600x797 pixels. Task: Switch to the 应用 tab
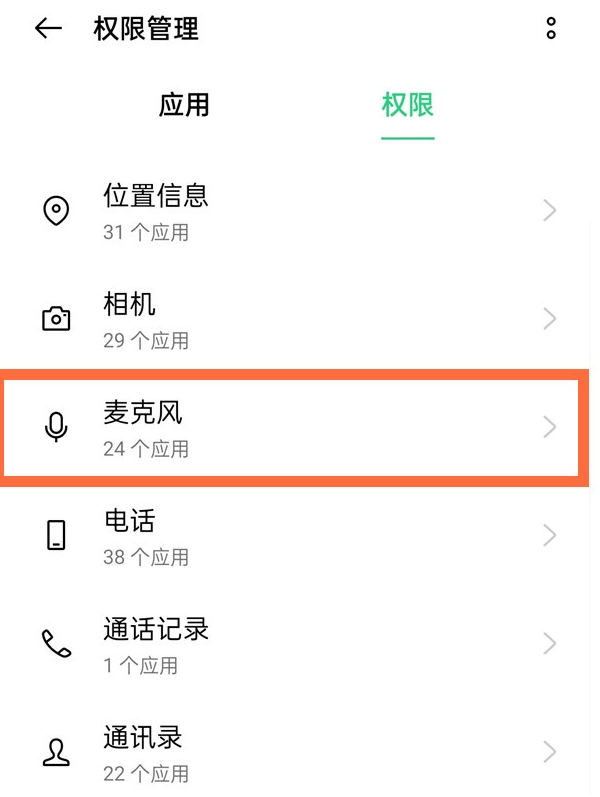point(184,105)
